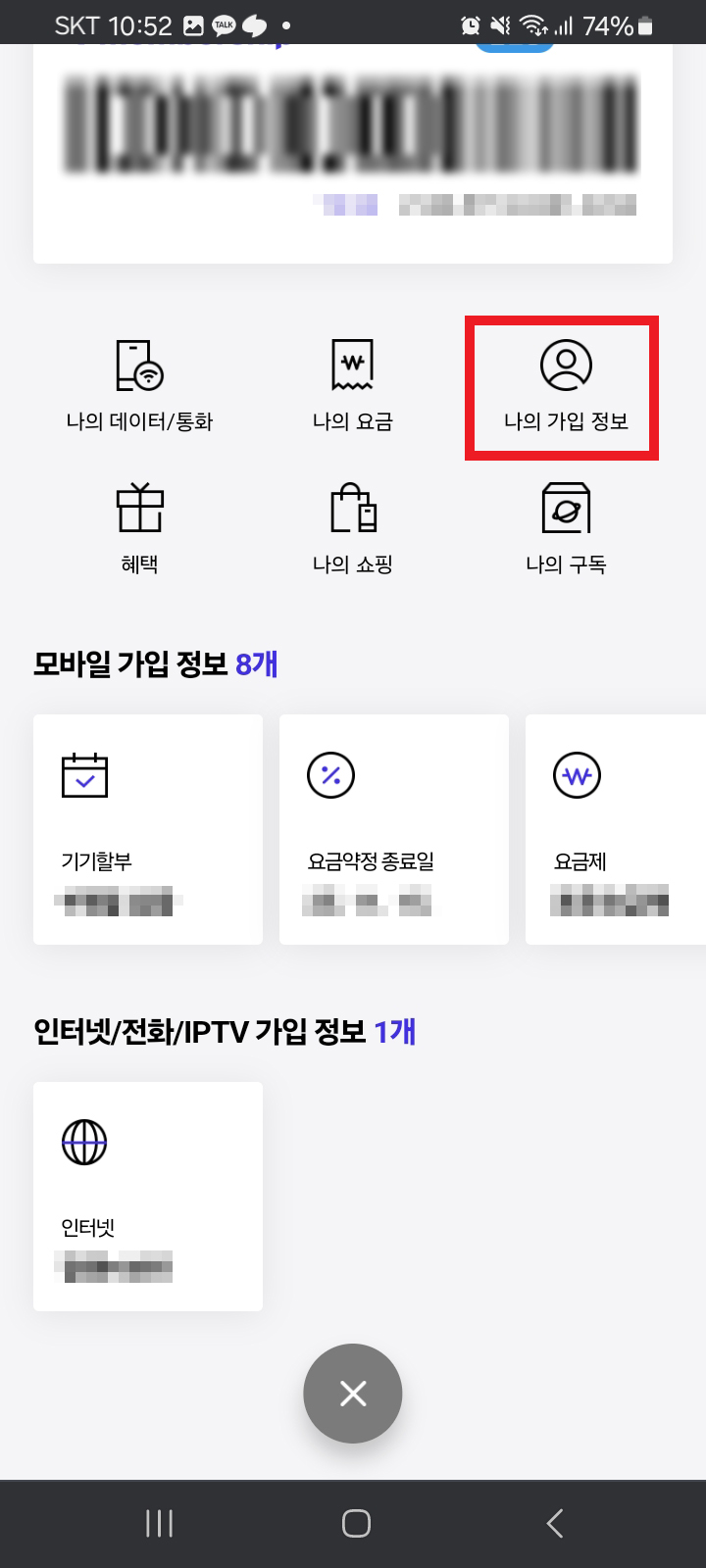Select the won-currency icon on the 요금제 card
Screen dimensions: 706x1568
click(x=578, y=774)
